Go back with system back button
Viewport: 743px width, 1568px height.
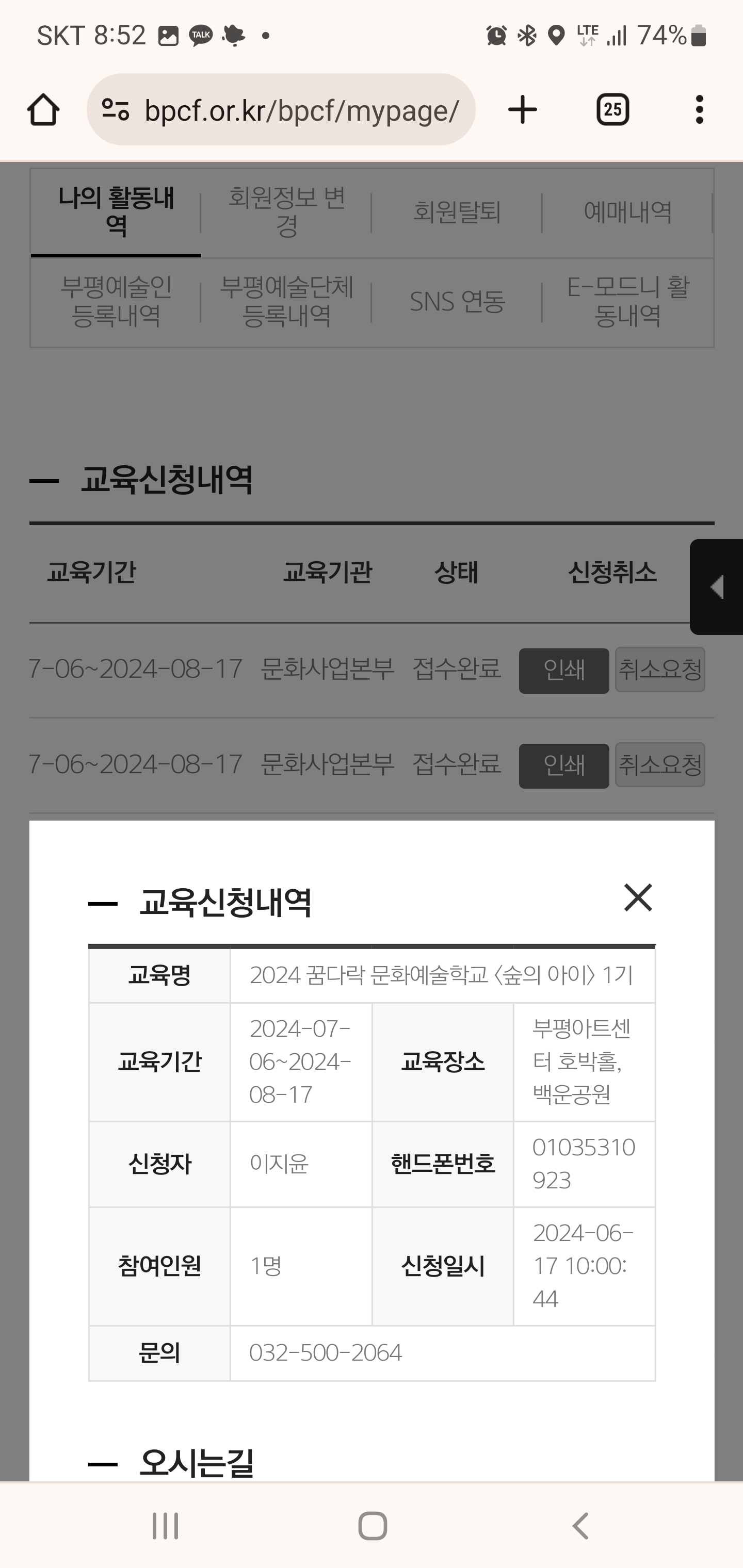coord(580,1526)
